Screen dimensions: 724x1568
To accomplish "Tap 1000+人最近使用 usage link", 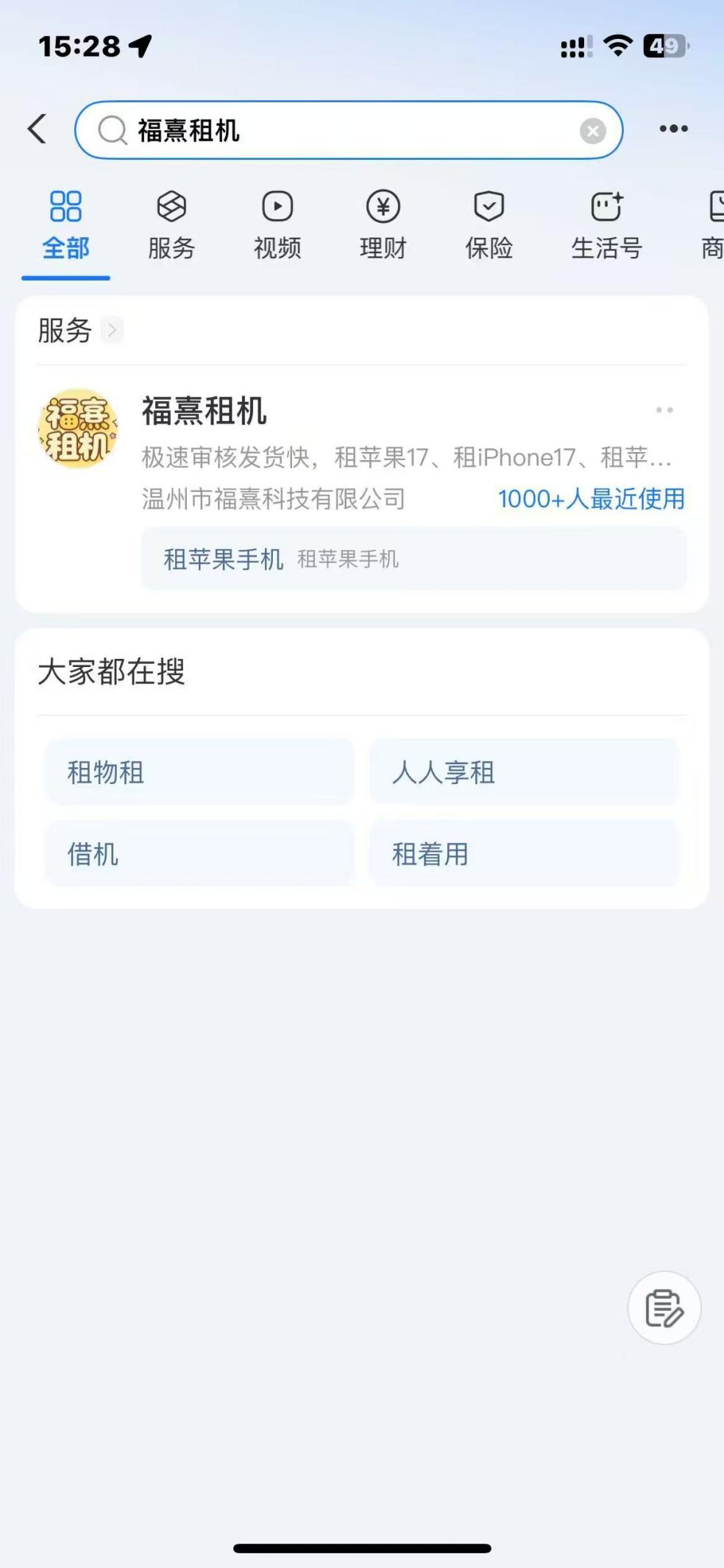I will (590, 499).
